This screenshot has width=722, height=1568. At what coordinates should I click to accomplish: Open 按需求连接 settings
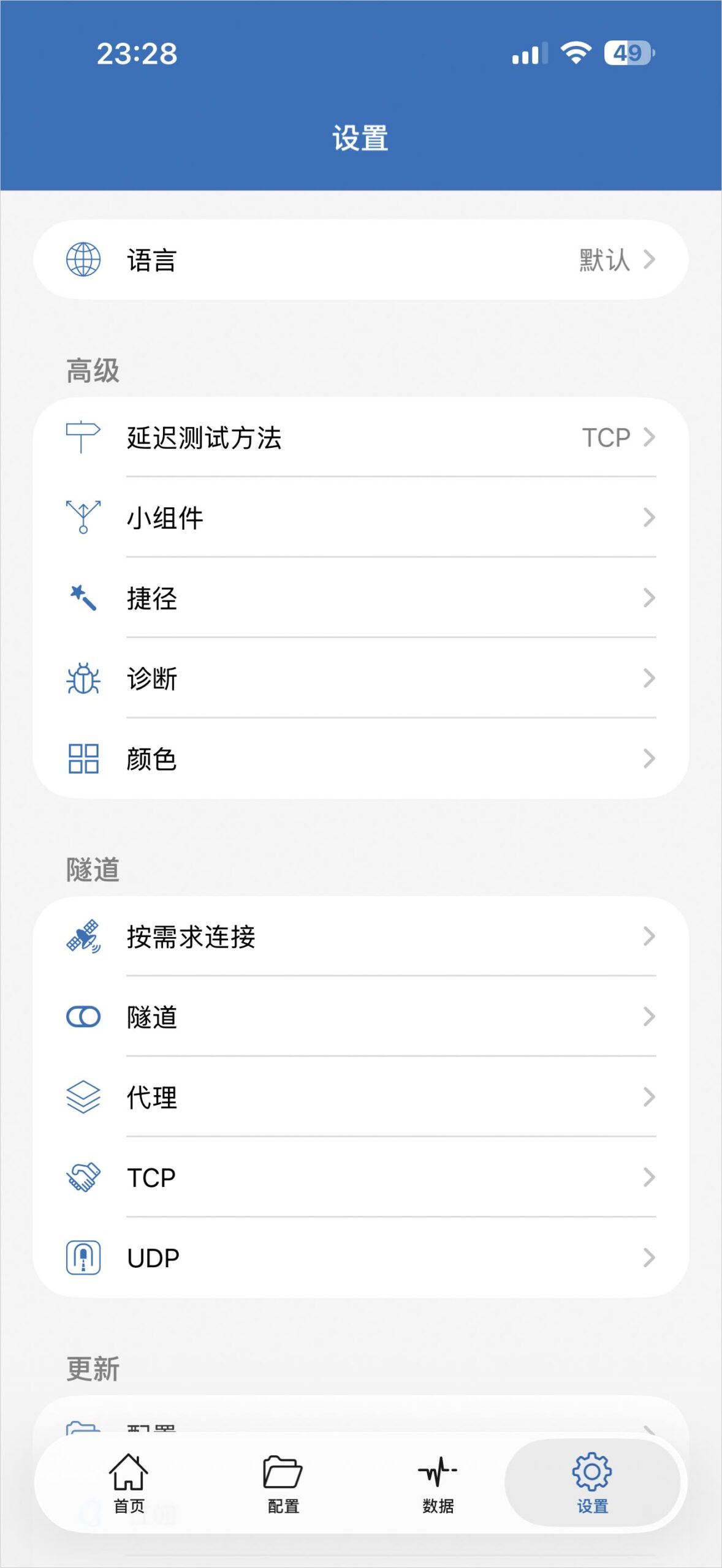coord(360,937)
